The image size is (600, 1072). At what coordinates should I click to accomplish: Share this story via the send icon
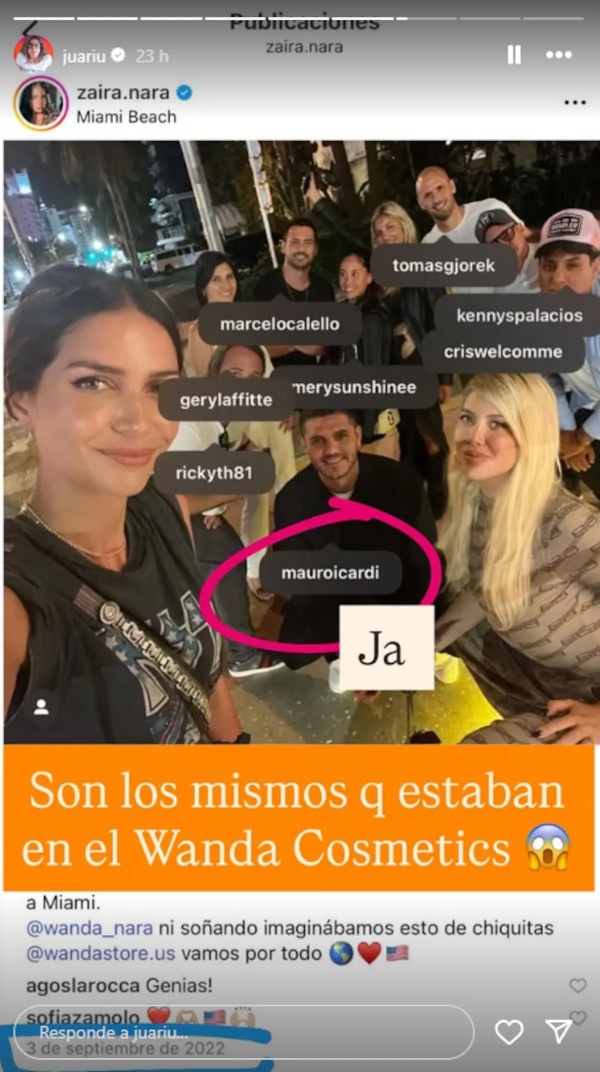[x=560, y=1031]
